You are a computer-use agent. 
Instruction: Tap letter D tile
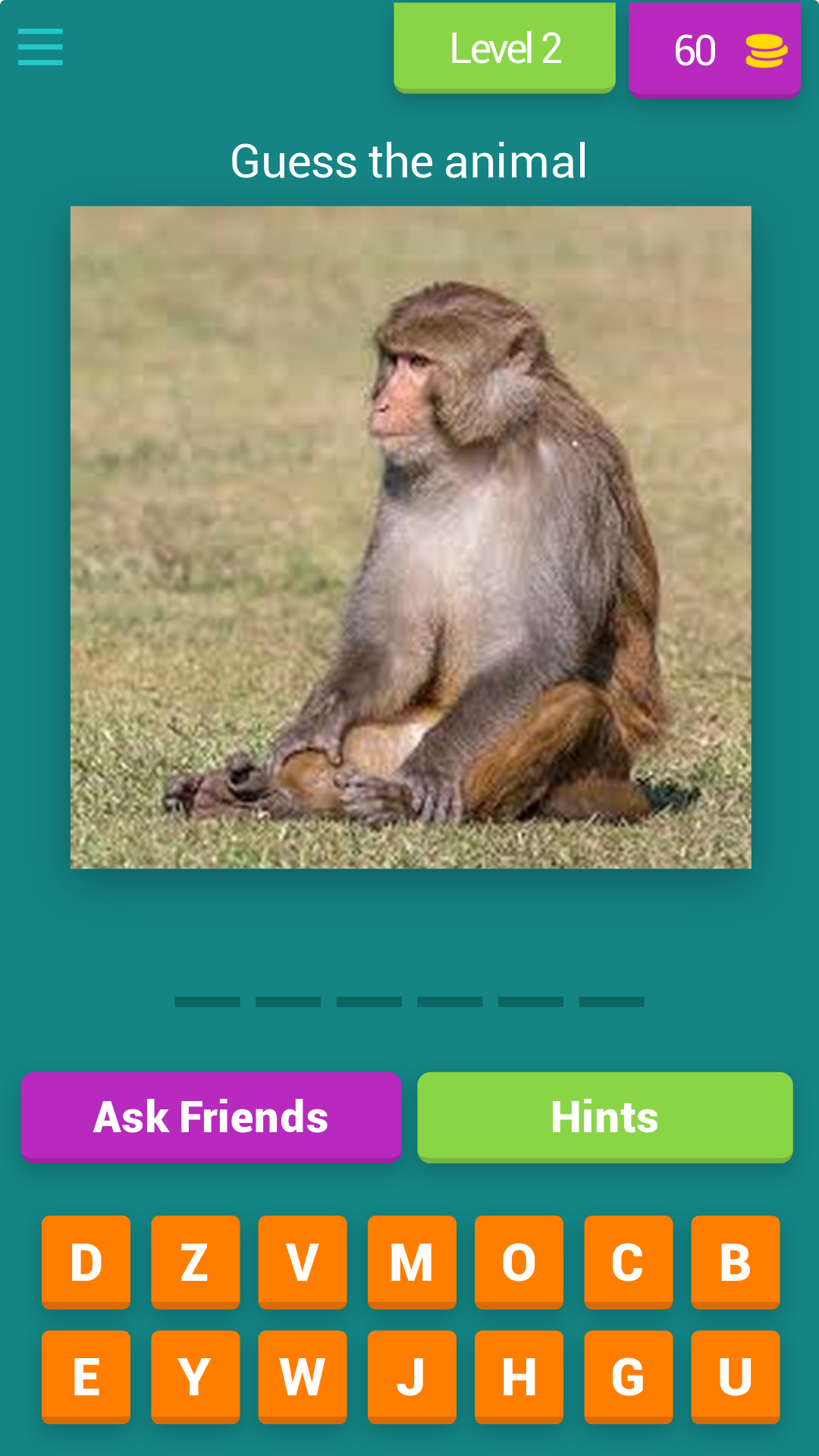click(x=86, y=1263)
